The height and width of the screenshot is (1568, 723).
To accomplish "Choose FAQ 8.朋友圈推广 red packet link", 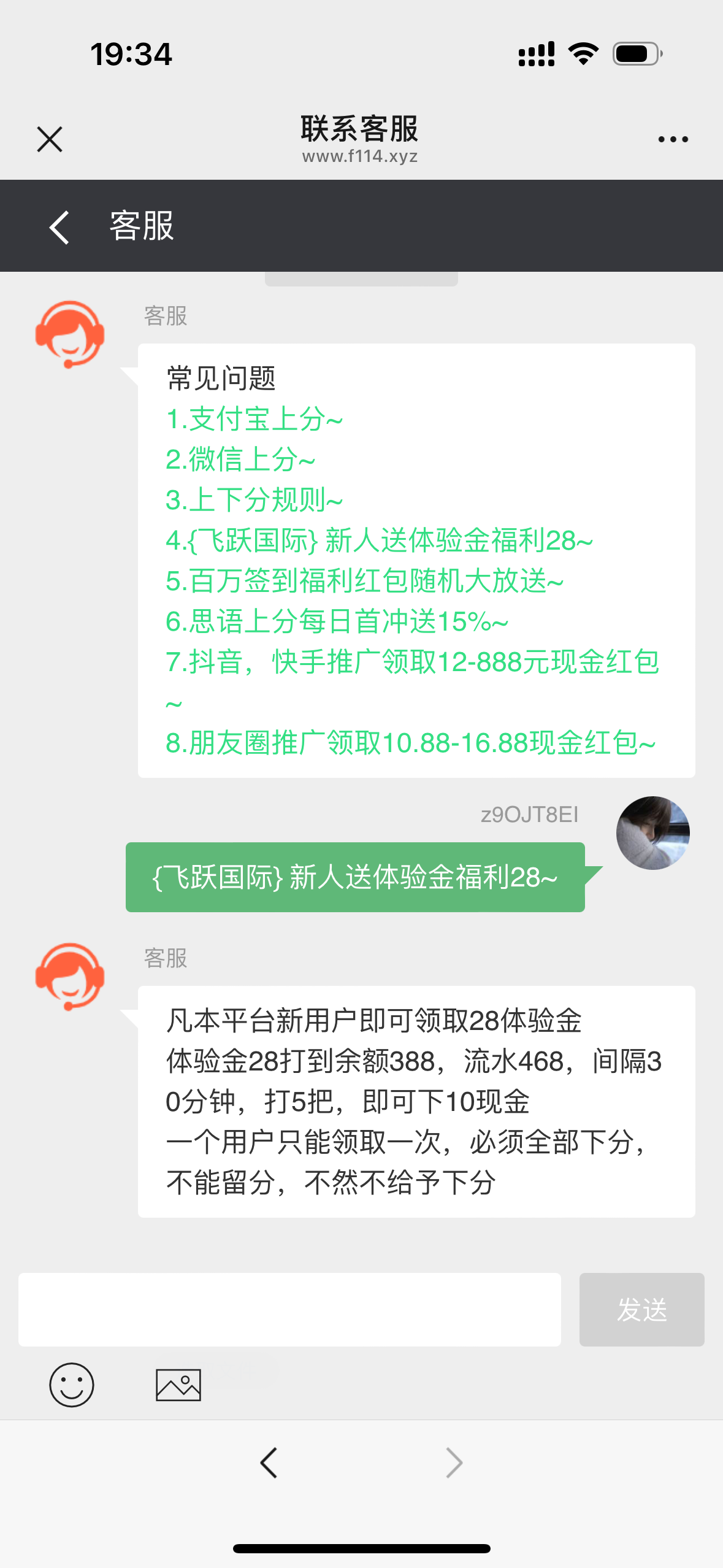I will 410,743.
